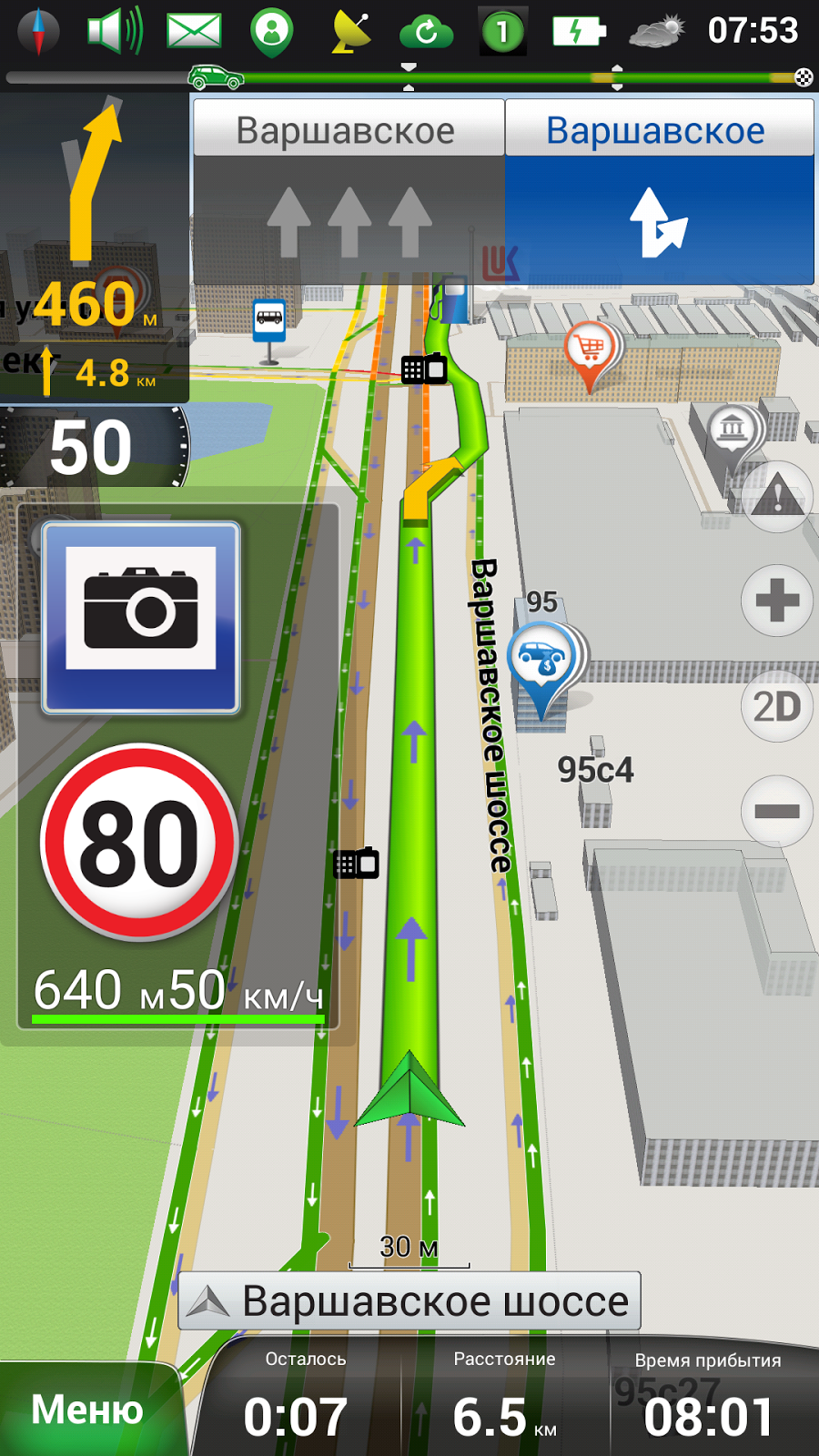Zoom in with the plus button
This screenshot has height=1456, width=819.
(776, 601)
